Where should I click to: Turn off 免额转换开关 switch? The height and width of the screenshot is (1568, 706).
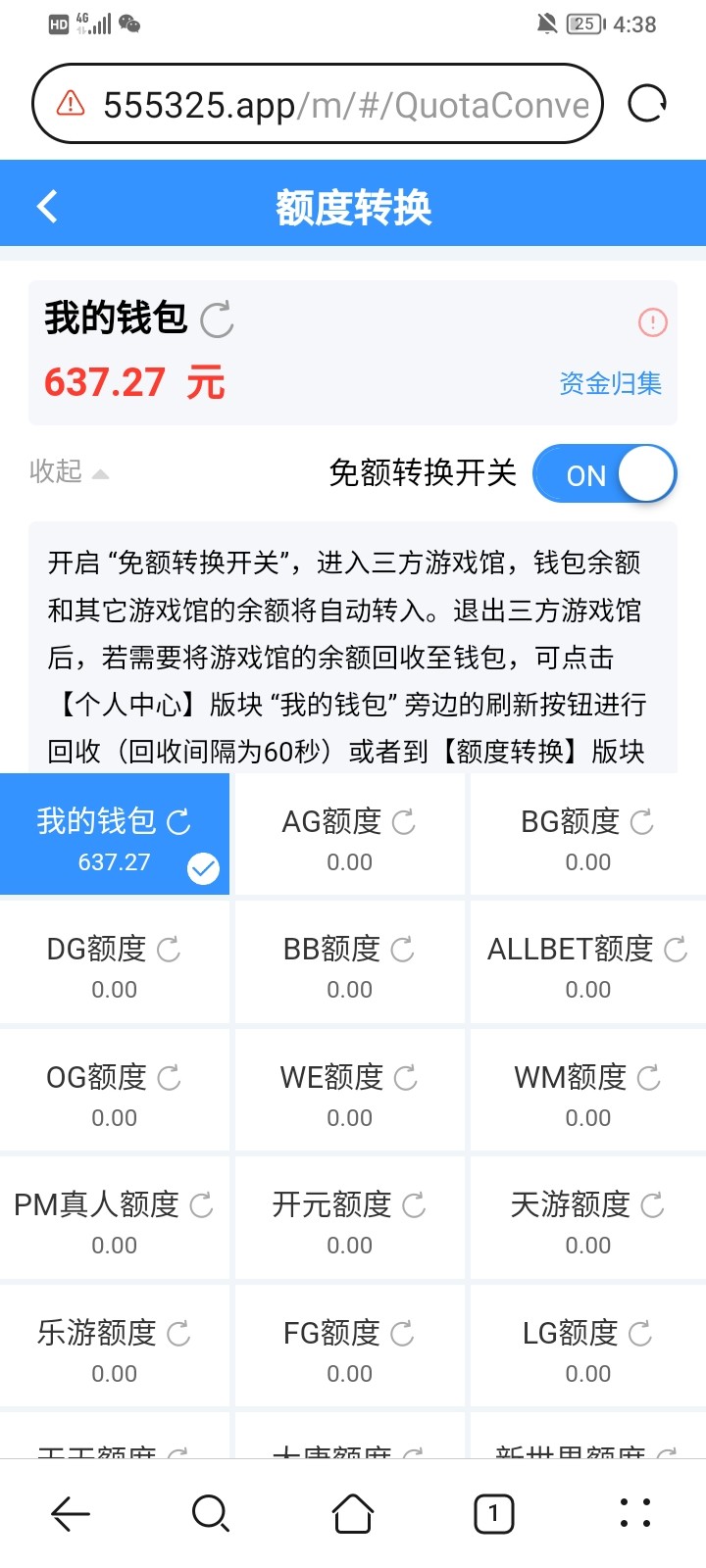click(604, 474)
